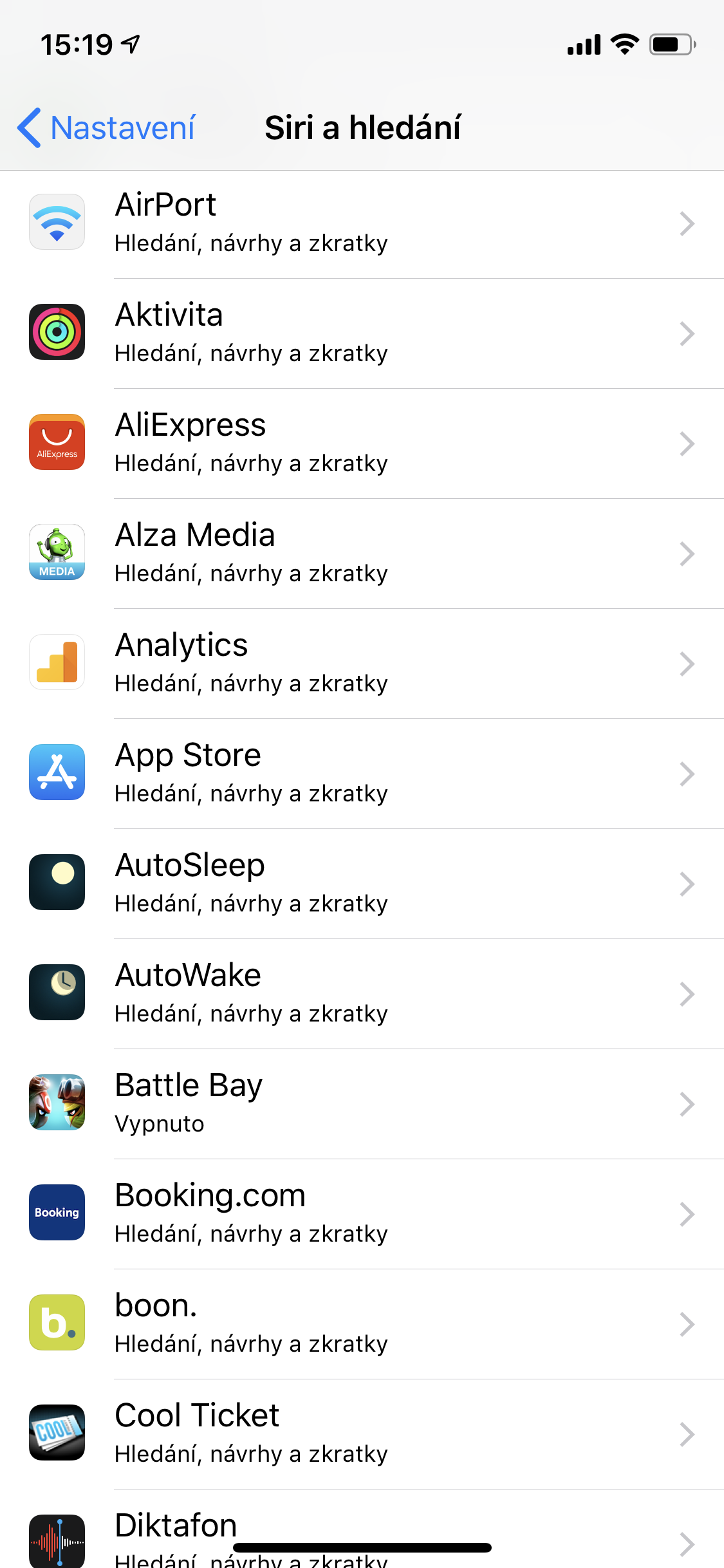Viewport: 724px width, 1568px height.
Task: Select the Analytics settings row
Action: click(x=362, y=663)
